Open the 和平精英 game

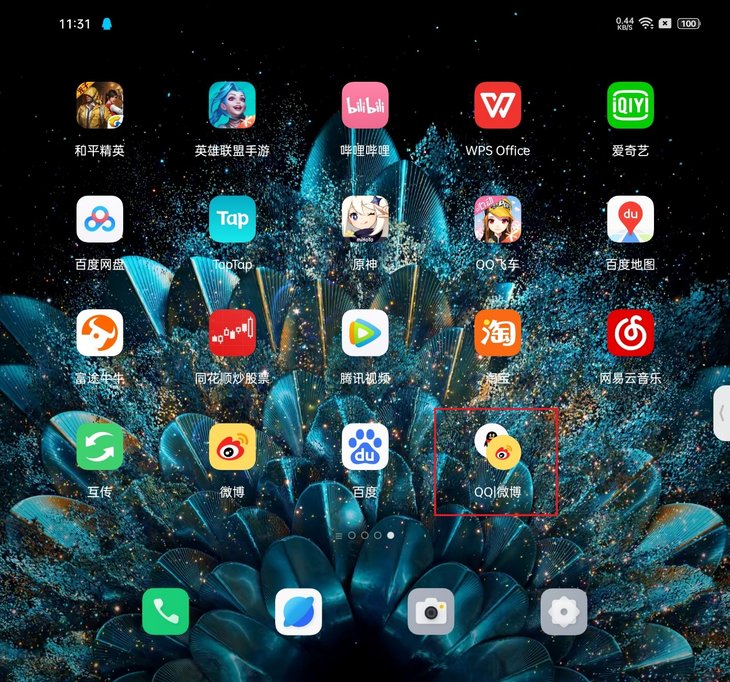pos(100,105)
